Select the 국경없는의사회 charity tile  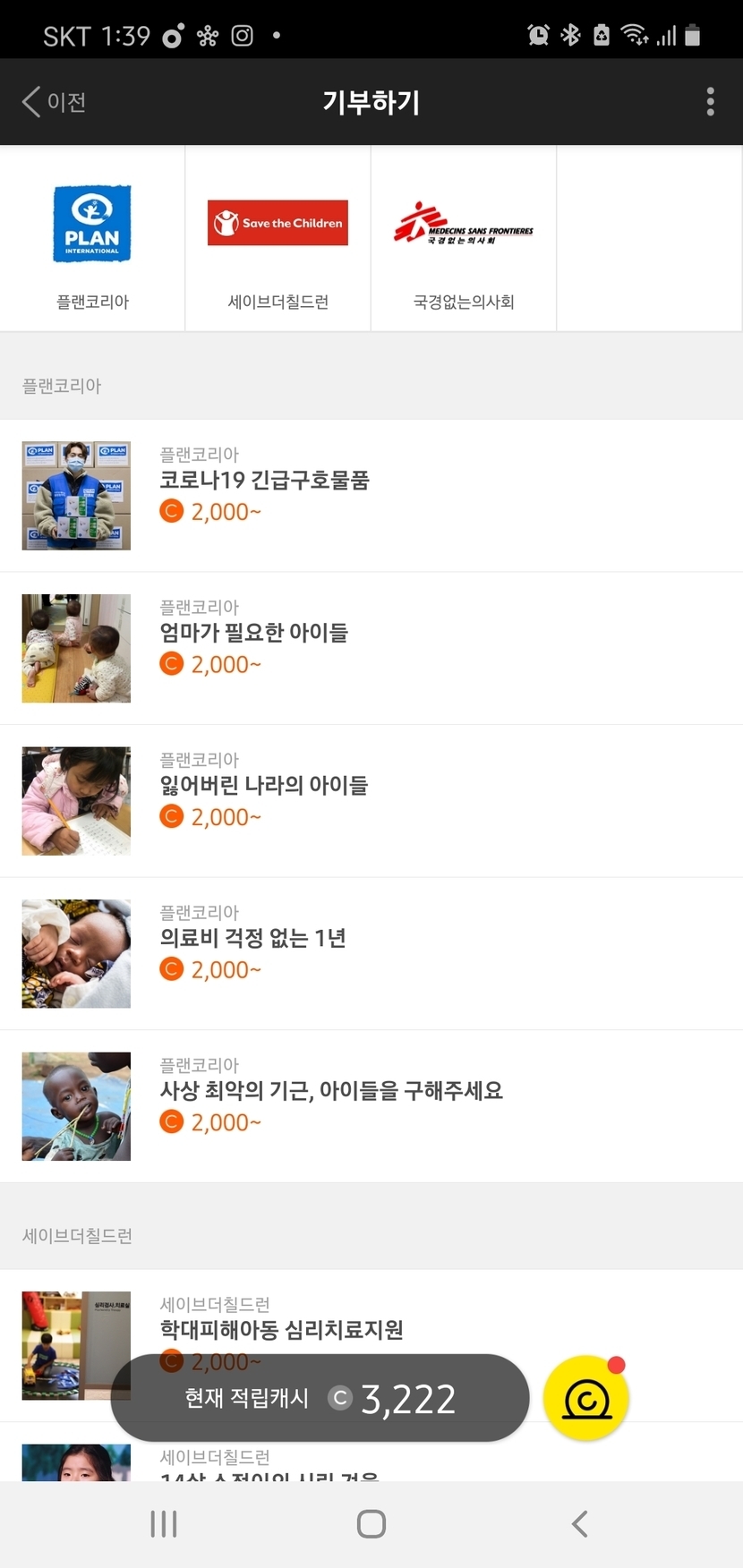click(464, 239)
